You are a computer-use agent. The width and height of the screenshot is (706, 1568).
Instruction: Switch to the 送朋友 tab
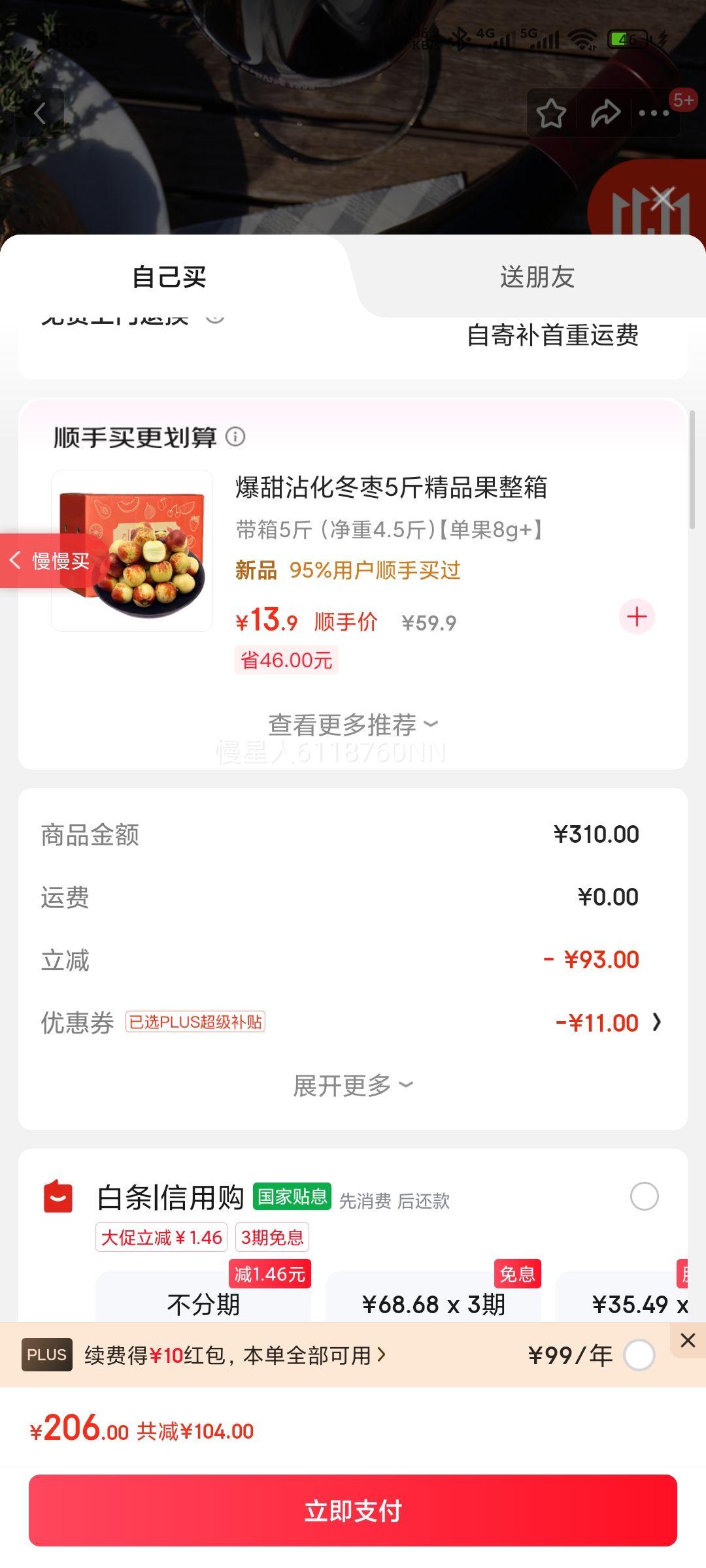pos(537,277)
